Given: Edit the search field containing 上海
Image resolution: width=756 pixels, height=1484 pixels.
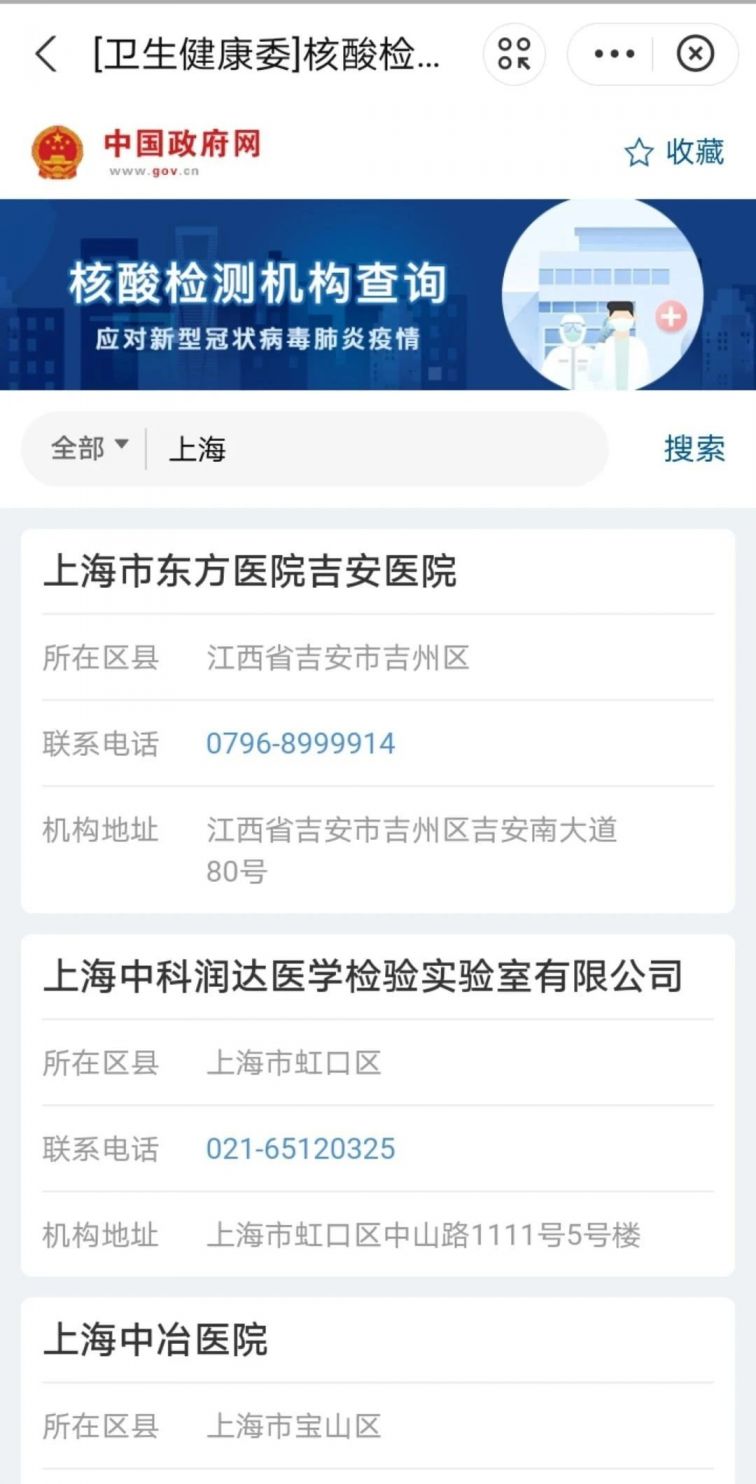Looking at the screenshot, I should click(x=380, y=449).
